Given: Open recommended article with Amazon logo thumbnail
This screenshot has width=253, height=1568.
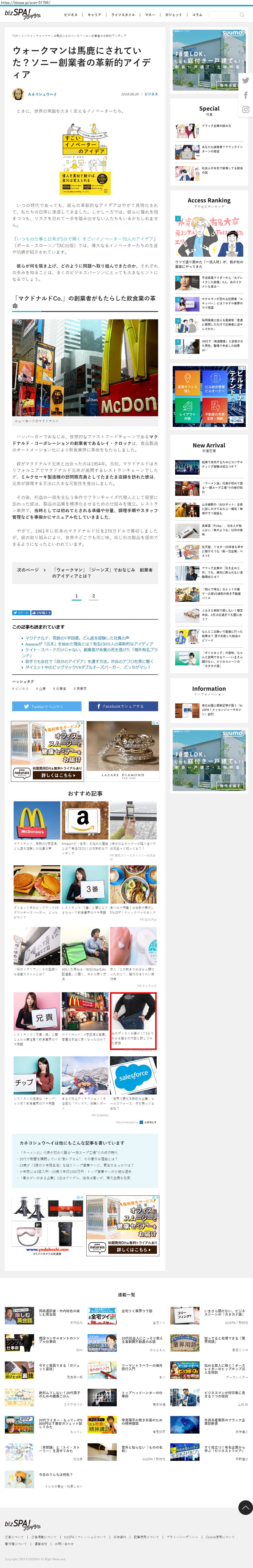Looking at the screenshot, I should [85, 820].
